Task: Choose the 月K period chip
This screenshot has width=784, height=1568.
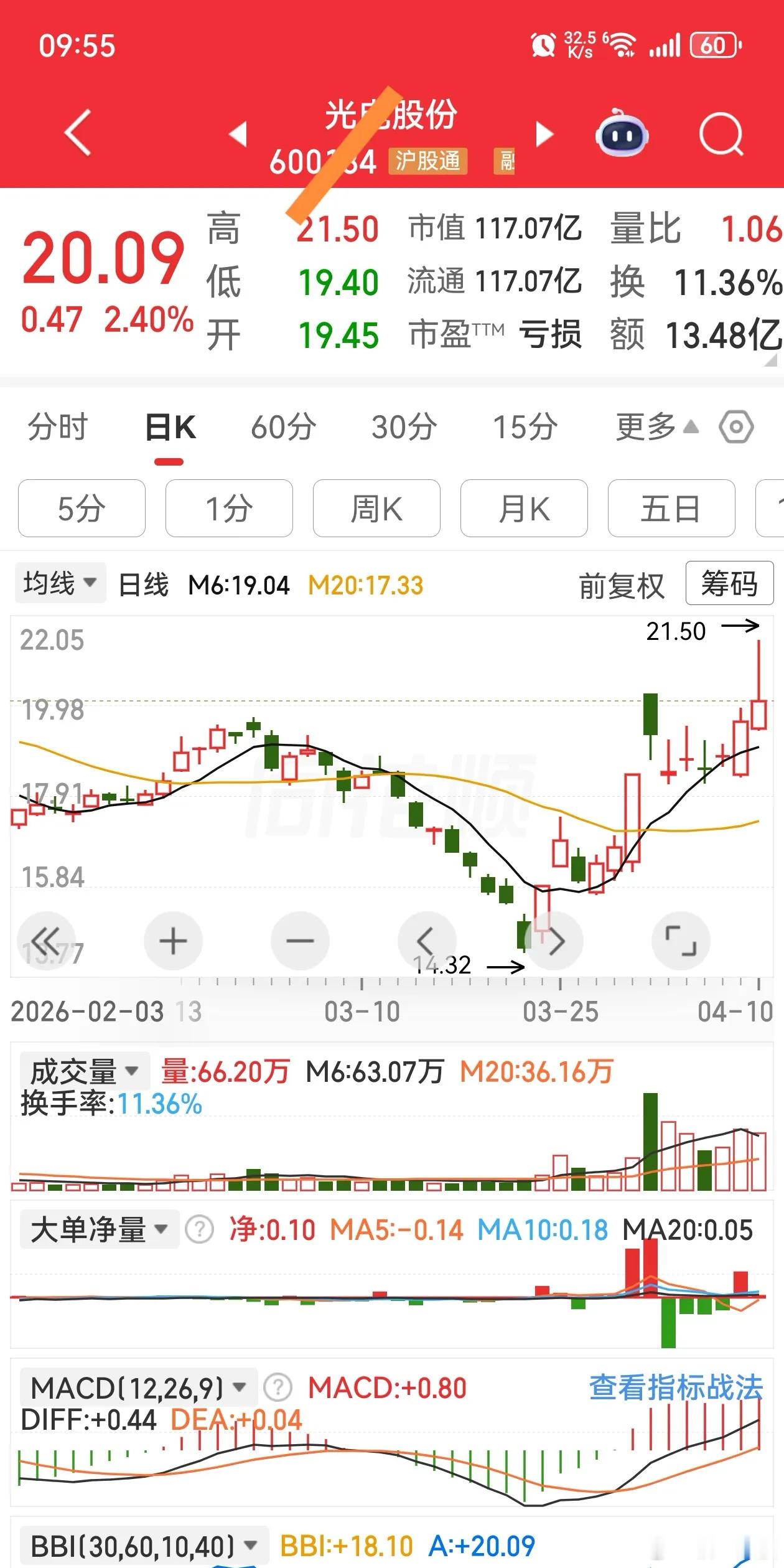Action: click(x=524, y=509)
